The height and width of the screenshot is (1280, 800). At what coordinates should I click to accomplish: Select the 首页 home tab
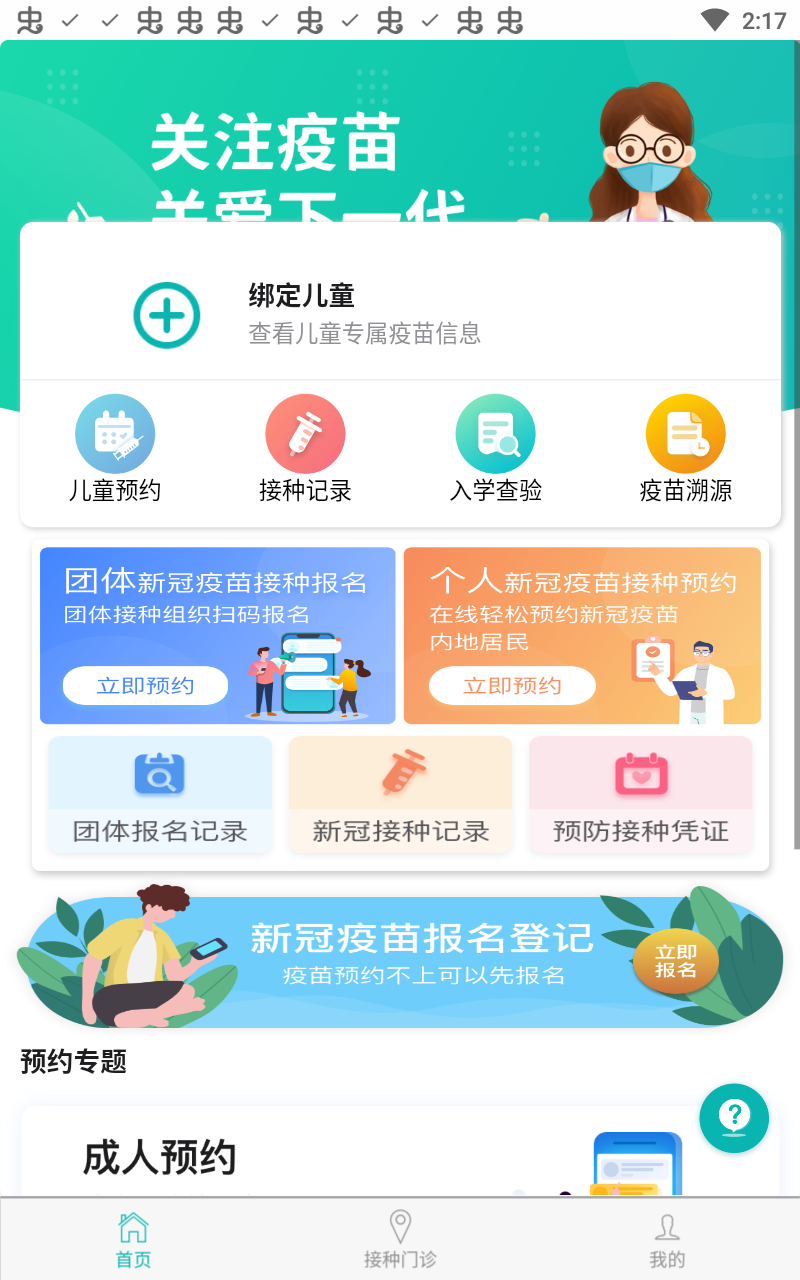132,1235
